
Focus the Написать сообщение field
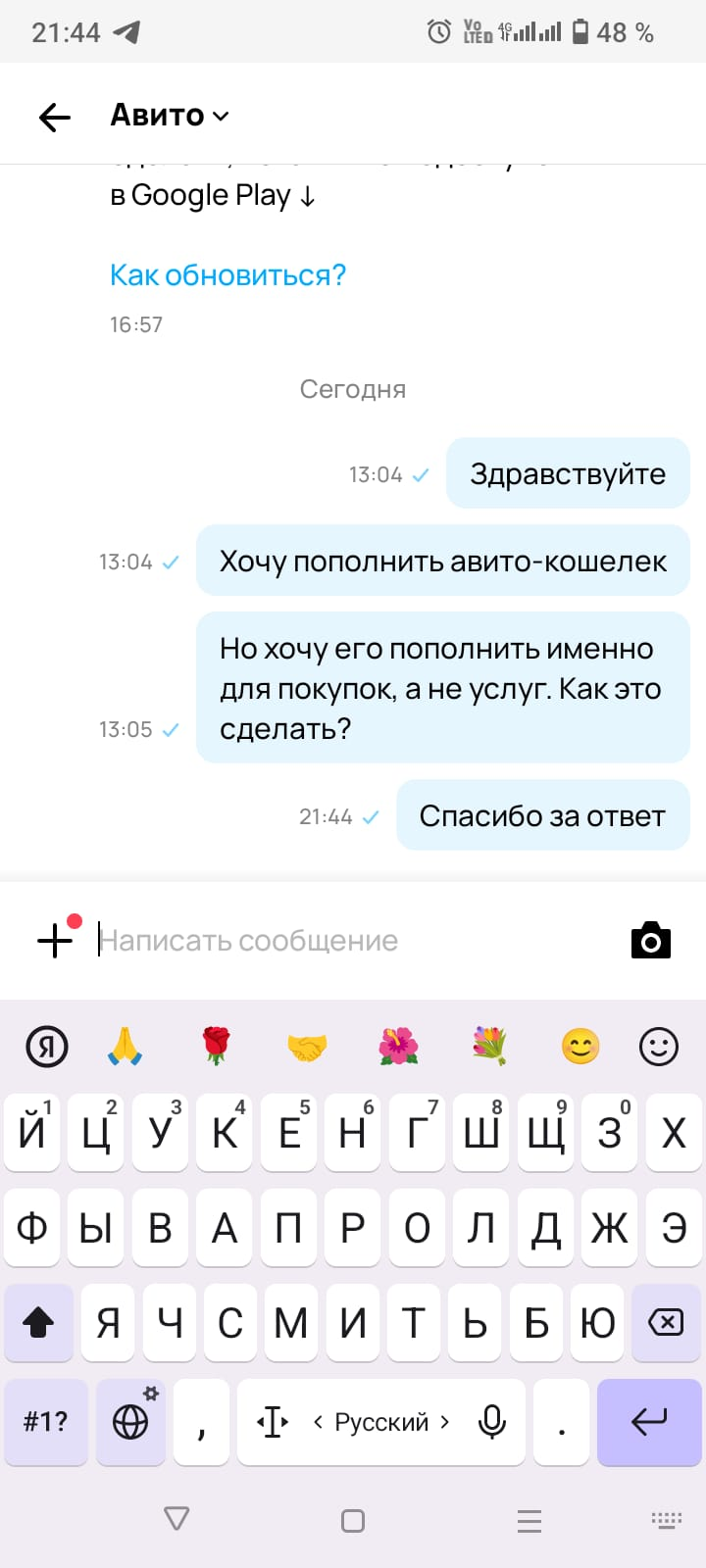coord(353,941)
